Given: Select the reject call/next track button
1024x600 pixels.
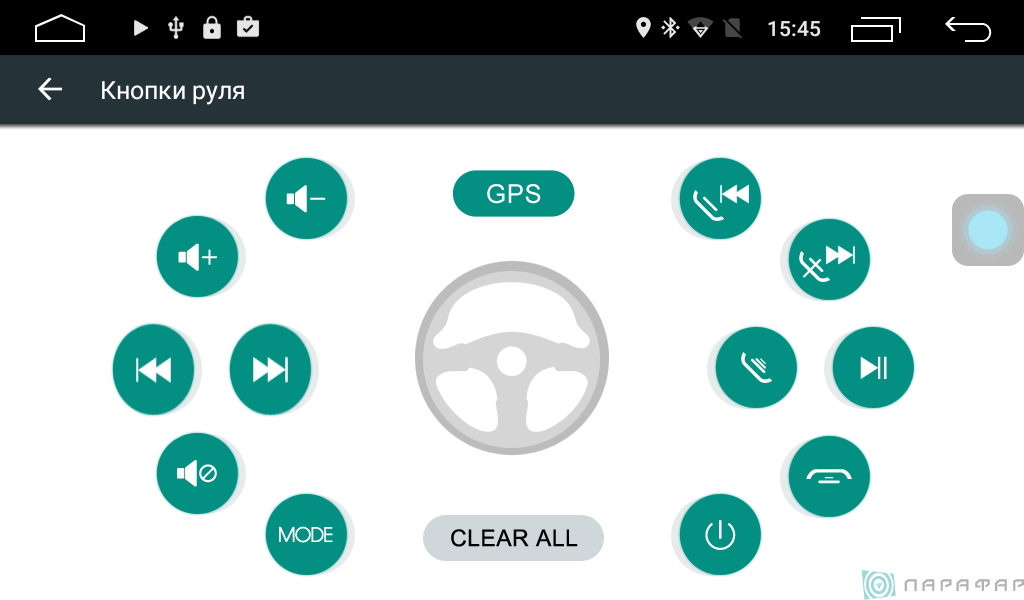Looking at the screenshot, I should tap(829, 258).
